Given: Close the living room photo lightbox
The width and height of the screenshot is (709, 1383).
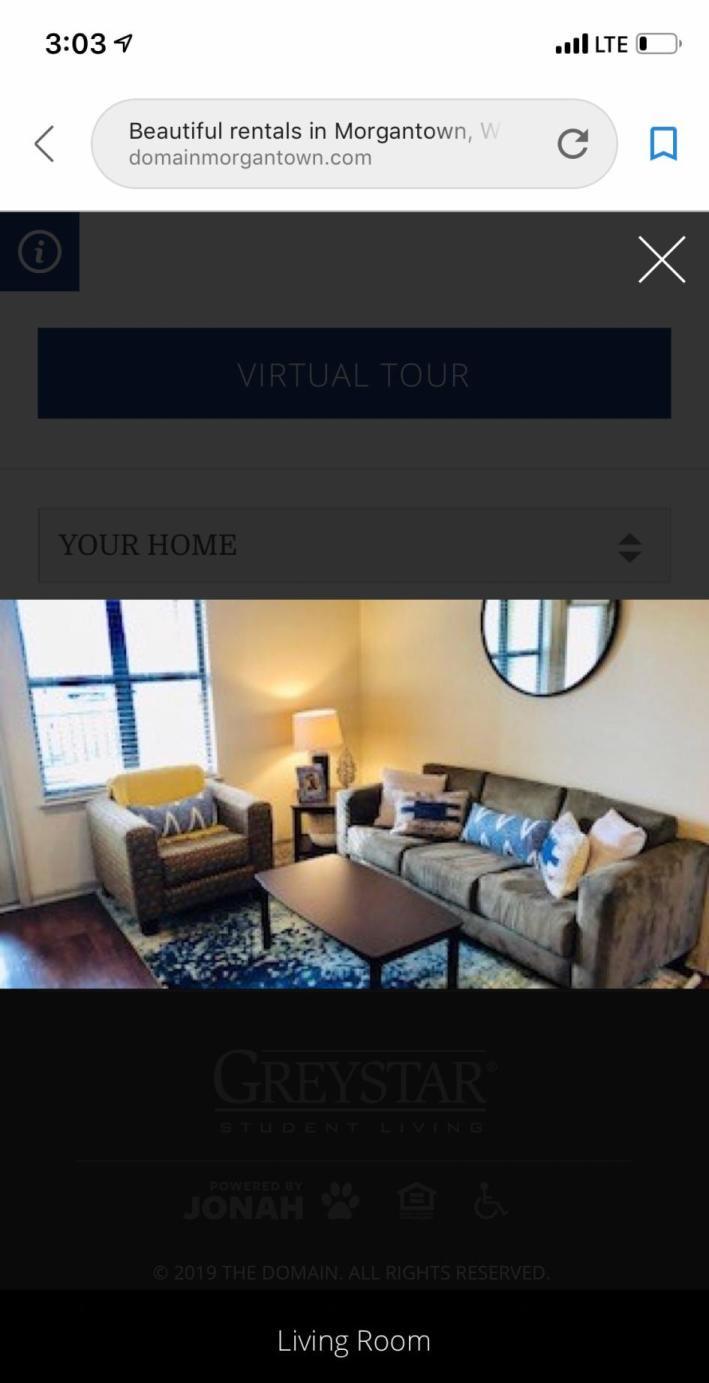Looking at the screenshot, I should point(661,260).
